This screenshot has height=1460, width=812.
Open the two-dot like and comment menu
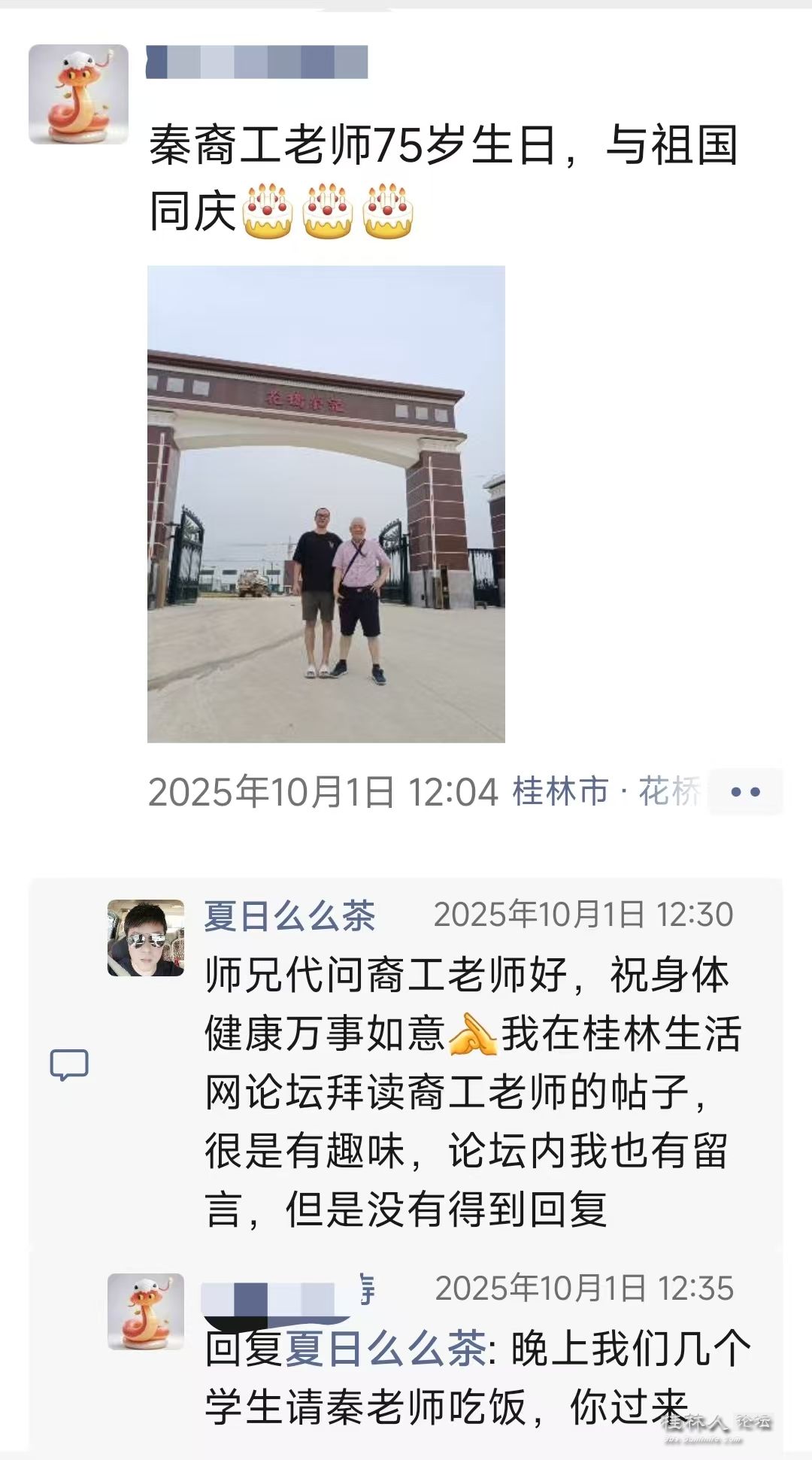pos(745,792)
